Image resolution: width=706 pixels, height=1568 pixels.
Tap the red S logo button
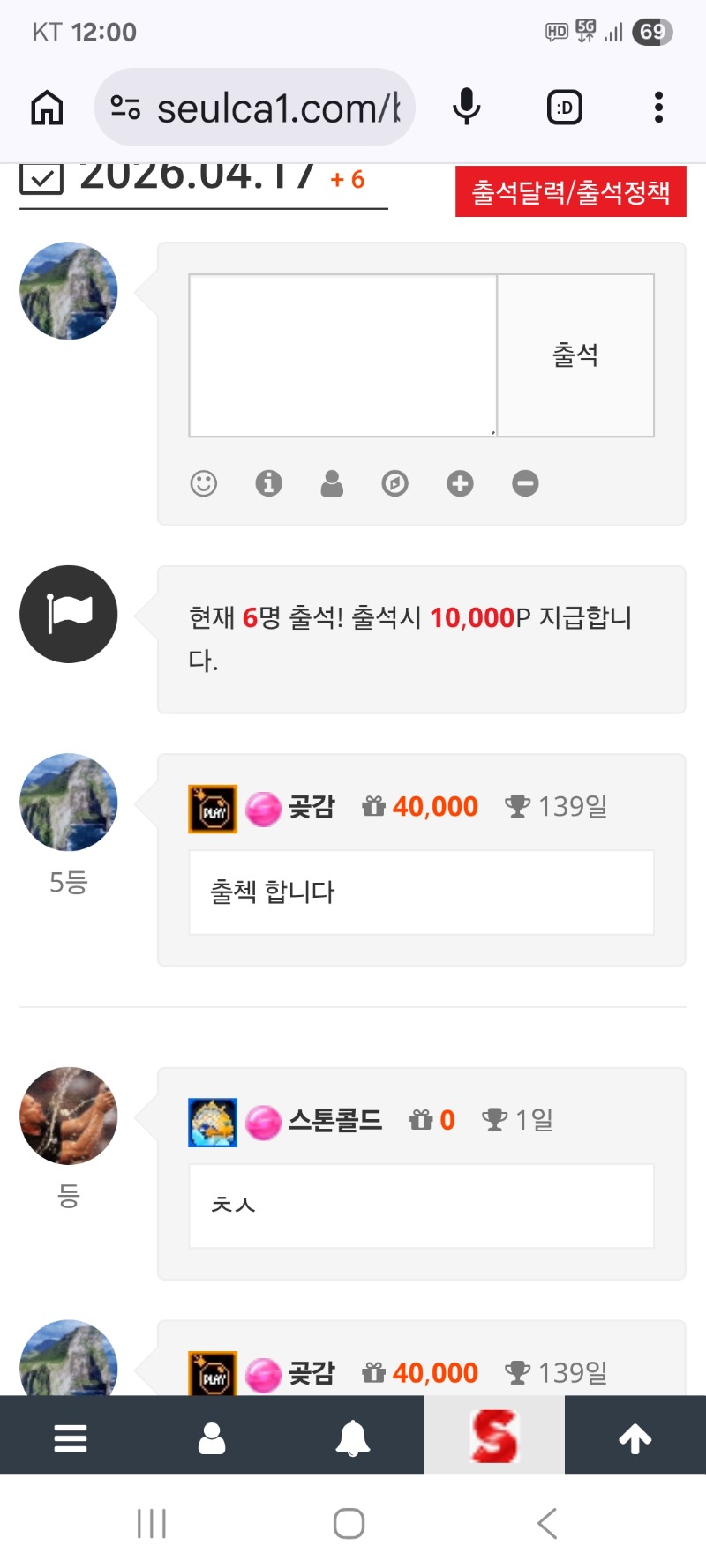494,1437
